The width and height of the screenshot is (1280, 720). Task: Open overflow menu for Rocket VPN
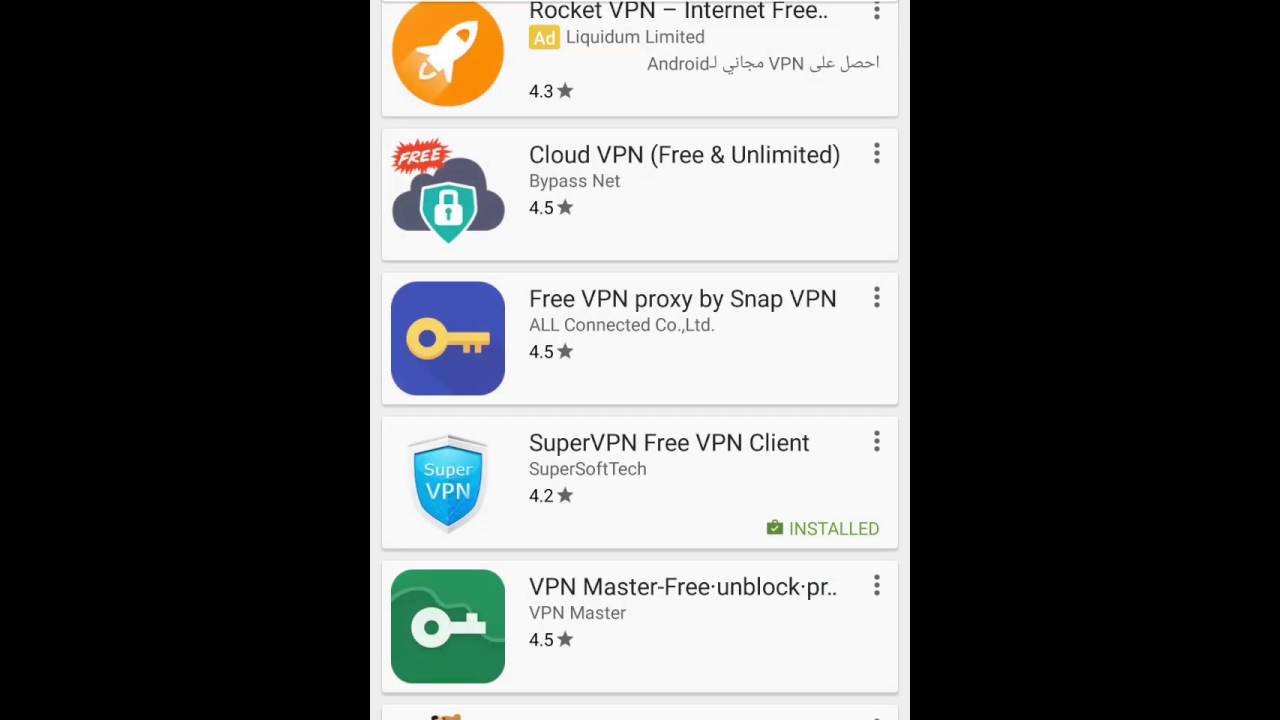pos(876,11)
